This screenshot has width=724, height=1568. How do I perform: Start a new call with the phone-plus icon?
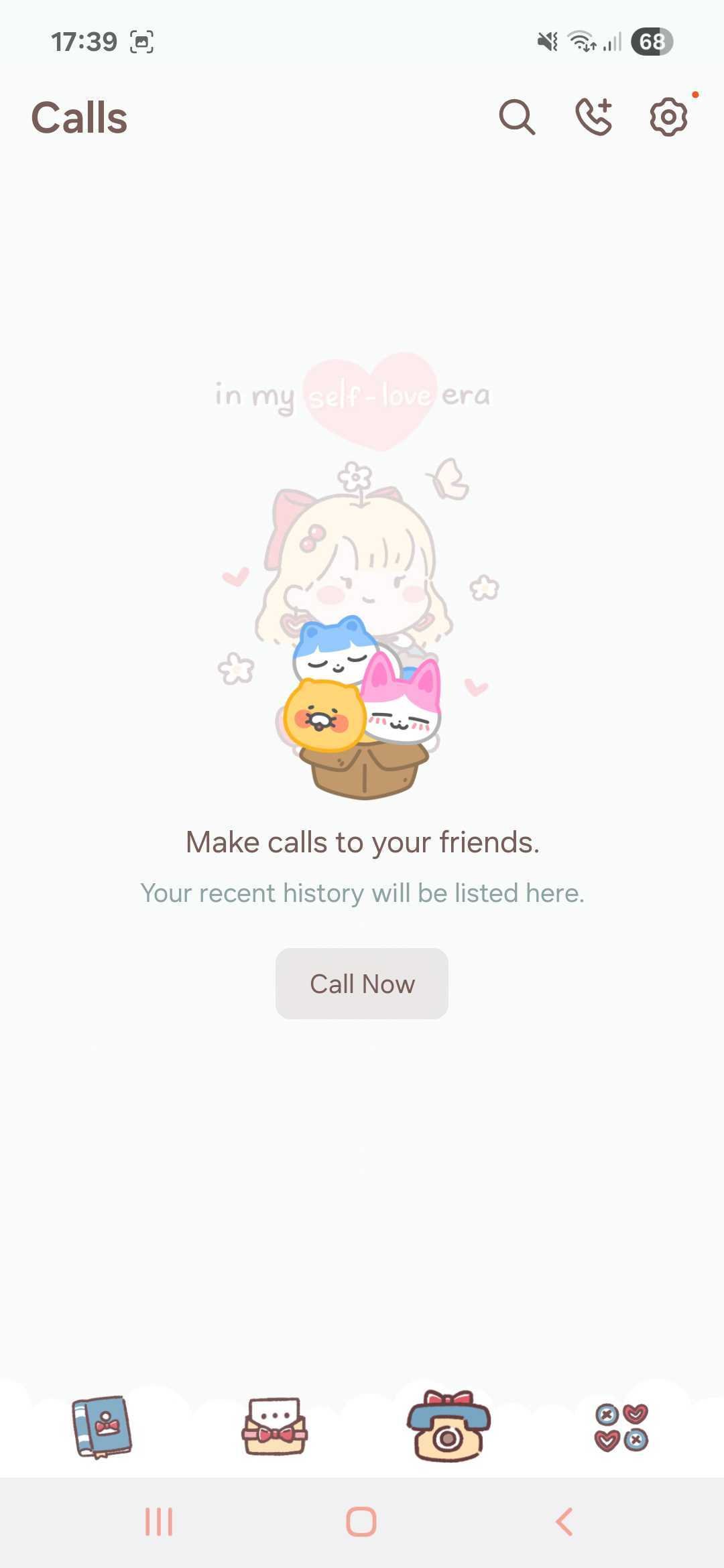(594, 118)
